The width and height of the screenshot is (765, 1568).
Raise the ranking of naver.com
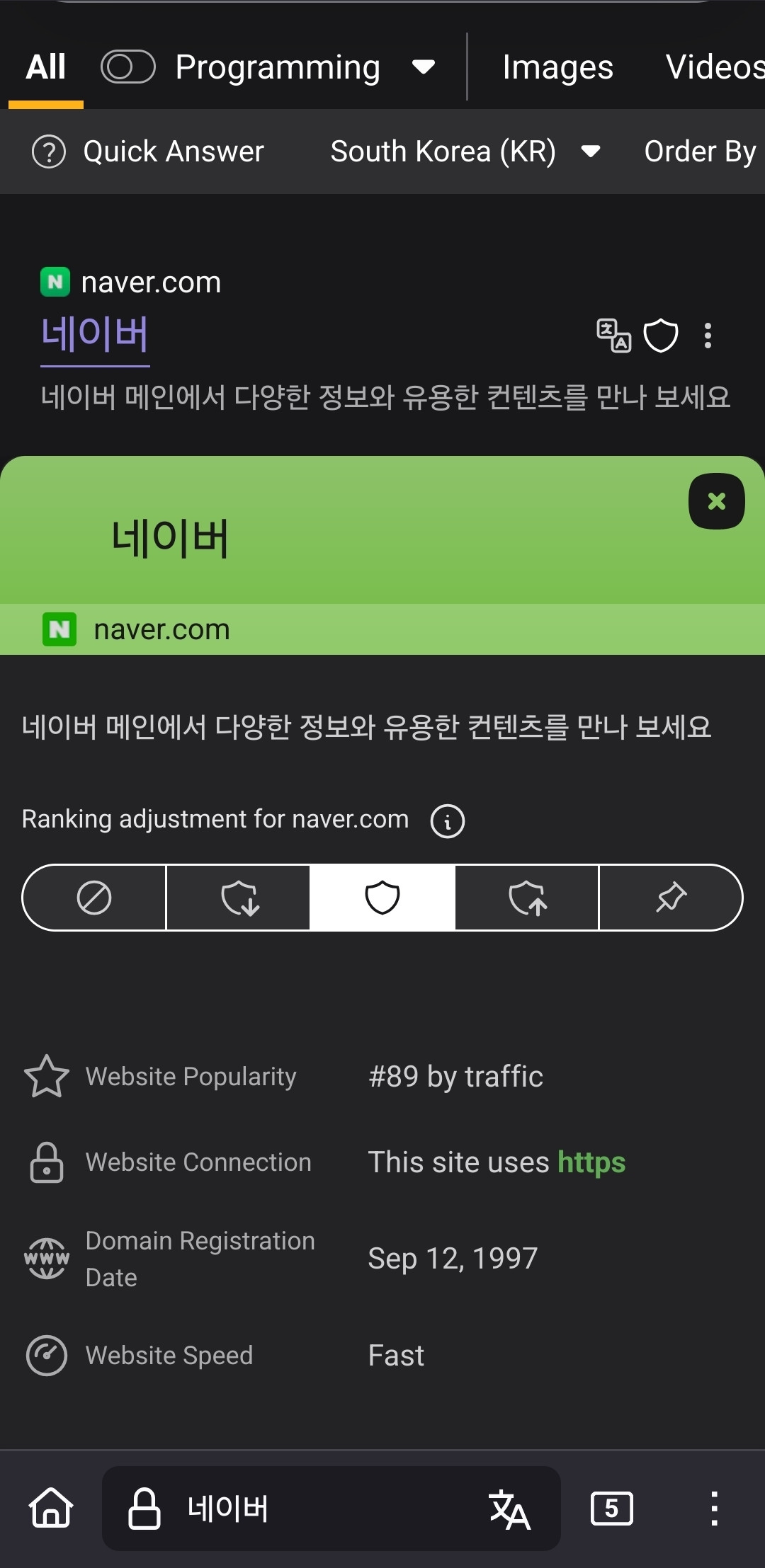527,898
